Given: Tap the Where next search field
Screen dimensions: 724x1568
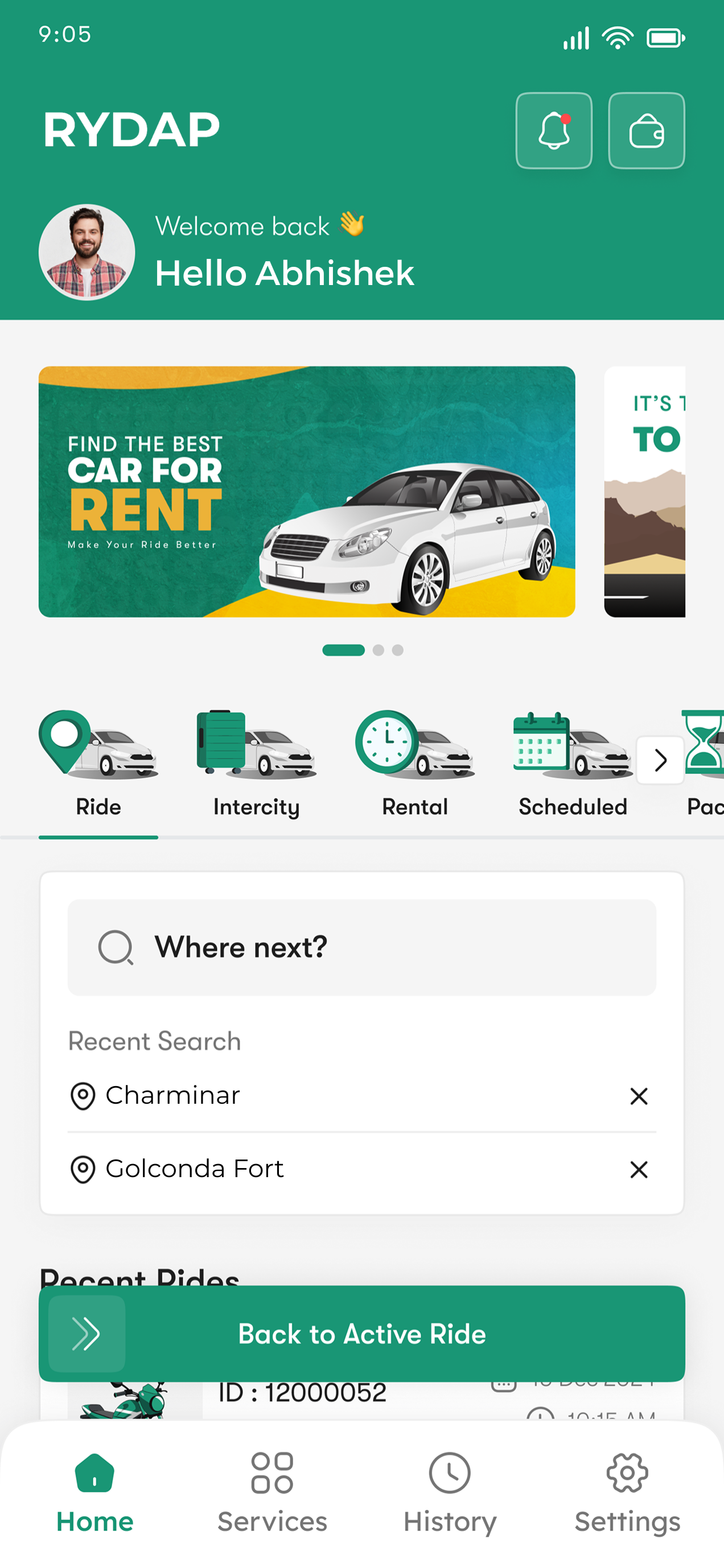Looking at the screenshot, I should coord(361,947).
